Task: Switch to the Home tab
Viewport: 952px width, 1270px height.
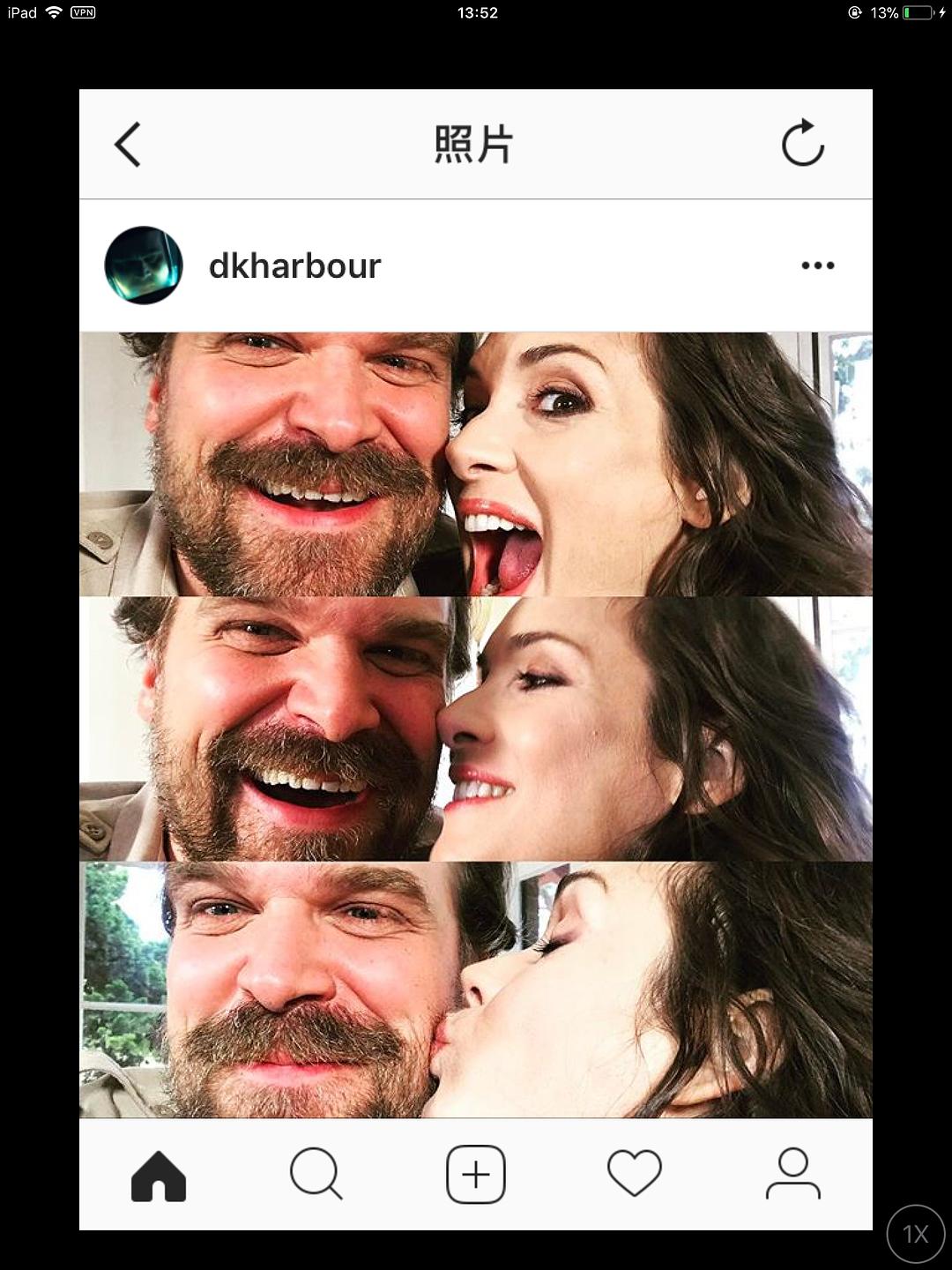Action: coord(159,1176)
